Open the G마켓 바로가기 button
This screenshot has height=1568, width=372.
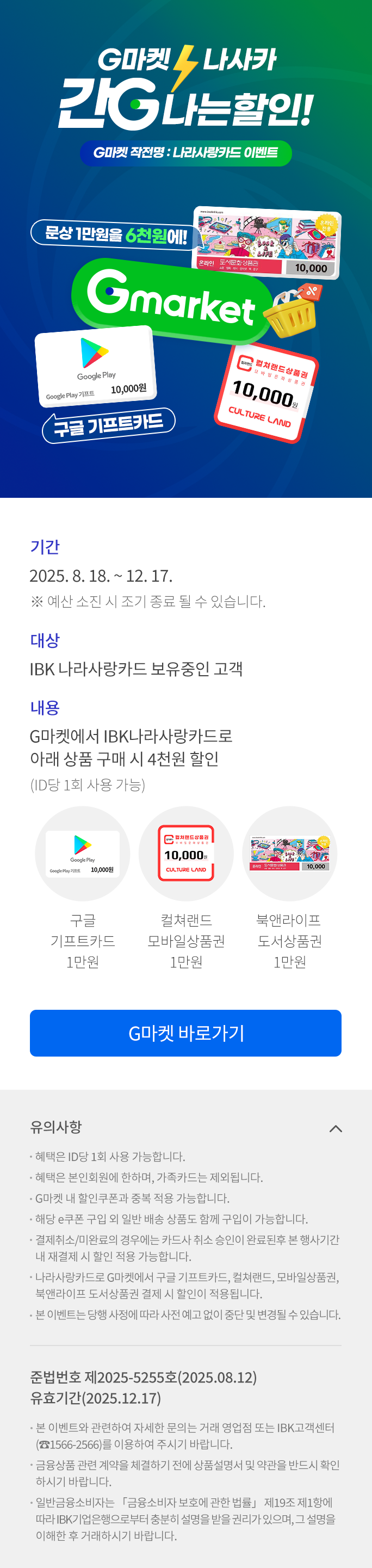(x=185, y=1033)
